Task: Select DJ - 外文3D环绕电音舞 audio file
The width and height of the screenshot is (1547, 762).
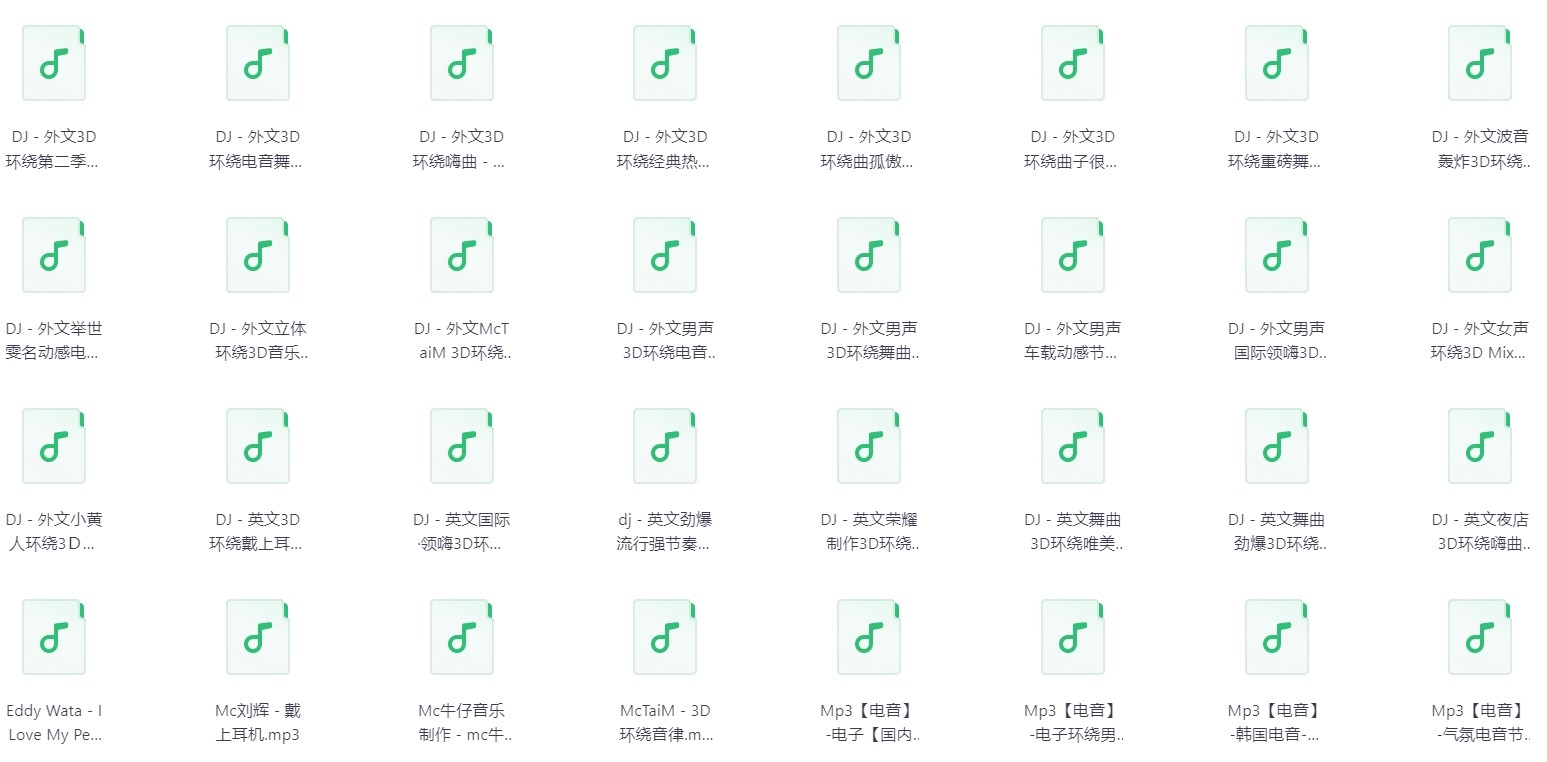Action: (258, 64)
